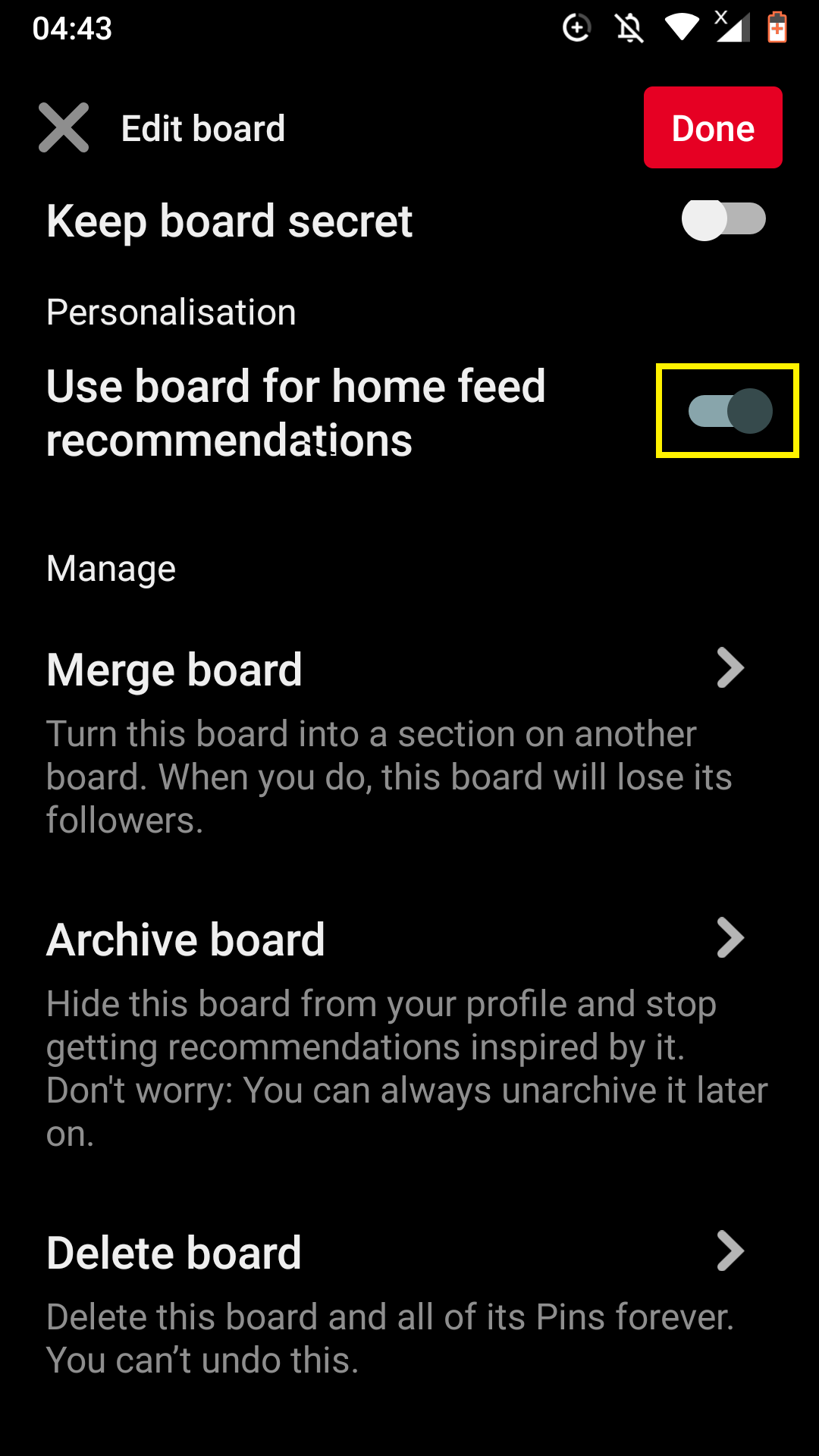Select Delete board
The height and width of the screenshot is (1456, 819).
coord(409,1304)
